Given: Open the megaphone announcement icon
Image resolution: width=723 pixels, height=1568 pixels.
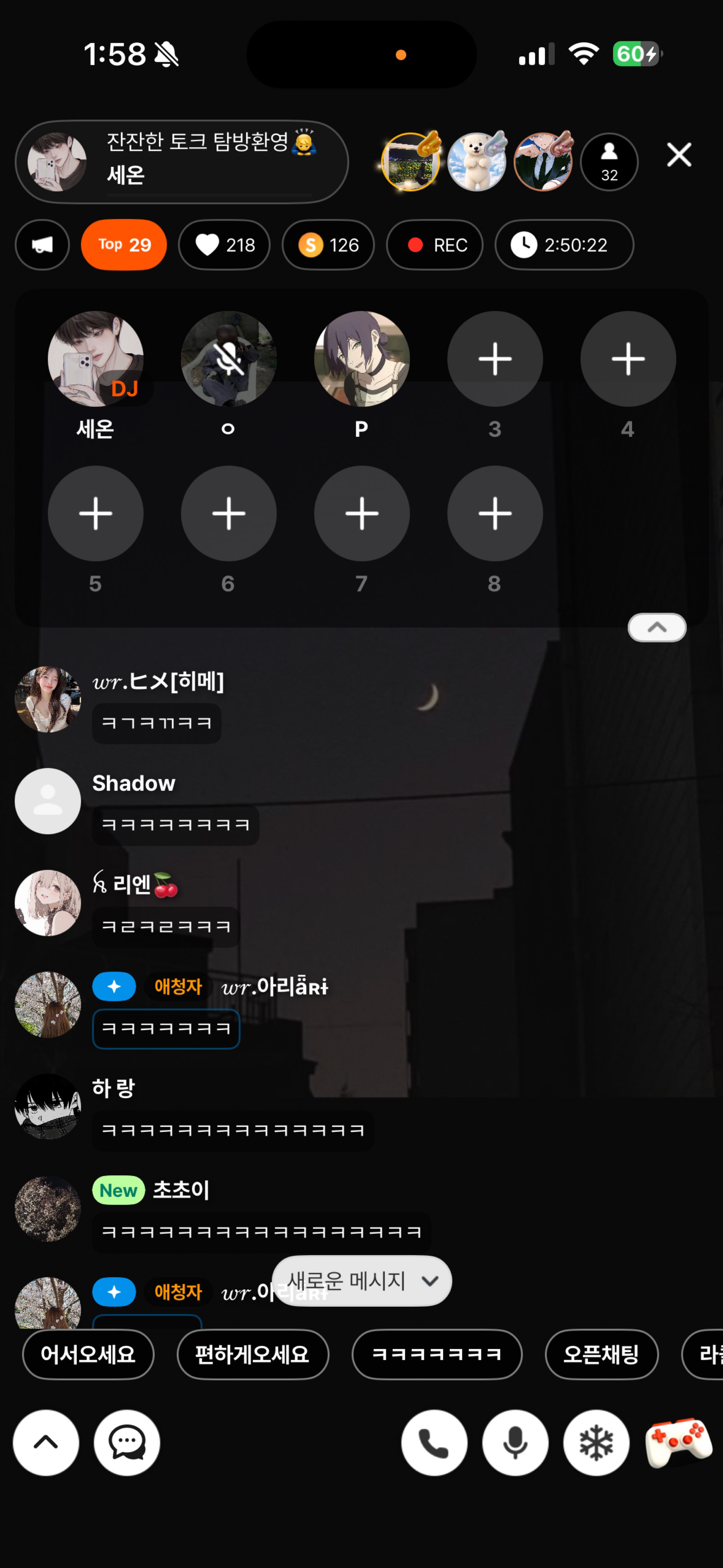Looking at the screenshot, I should [42, 245].
